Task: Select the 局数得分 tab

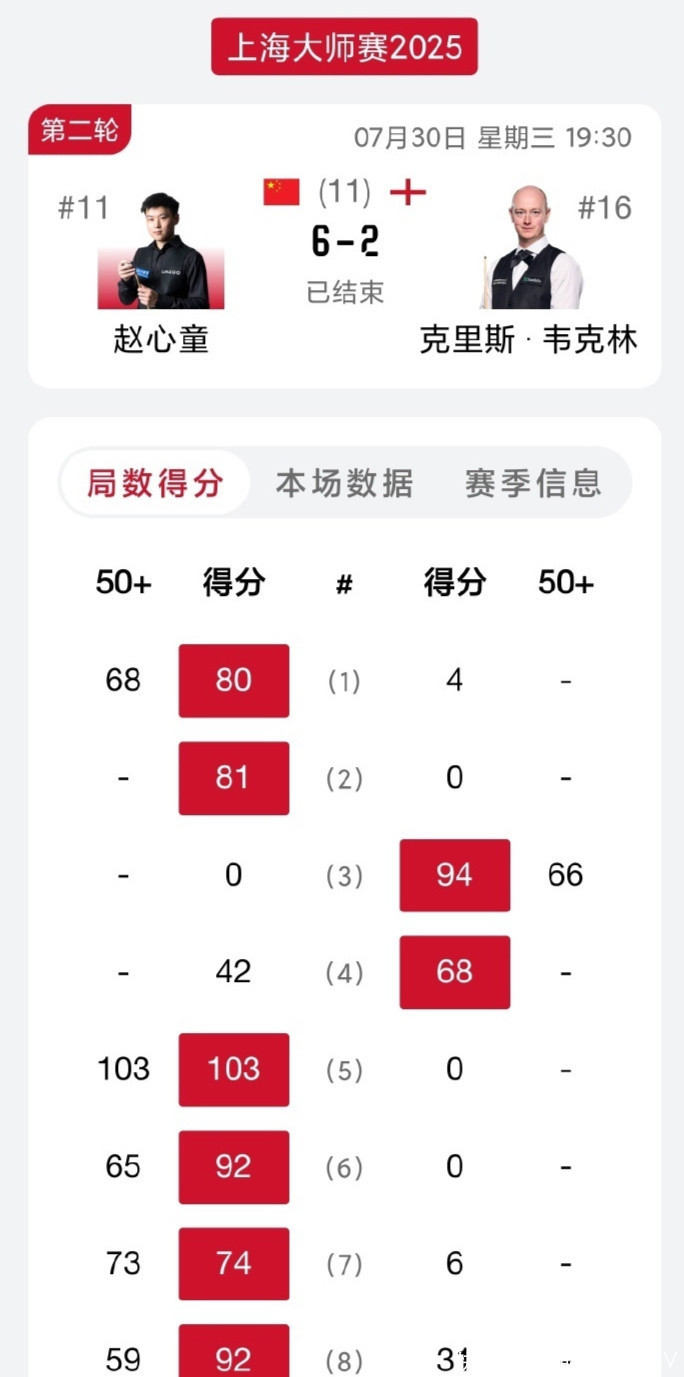Action: [x=155, y=483]
